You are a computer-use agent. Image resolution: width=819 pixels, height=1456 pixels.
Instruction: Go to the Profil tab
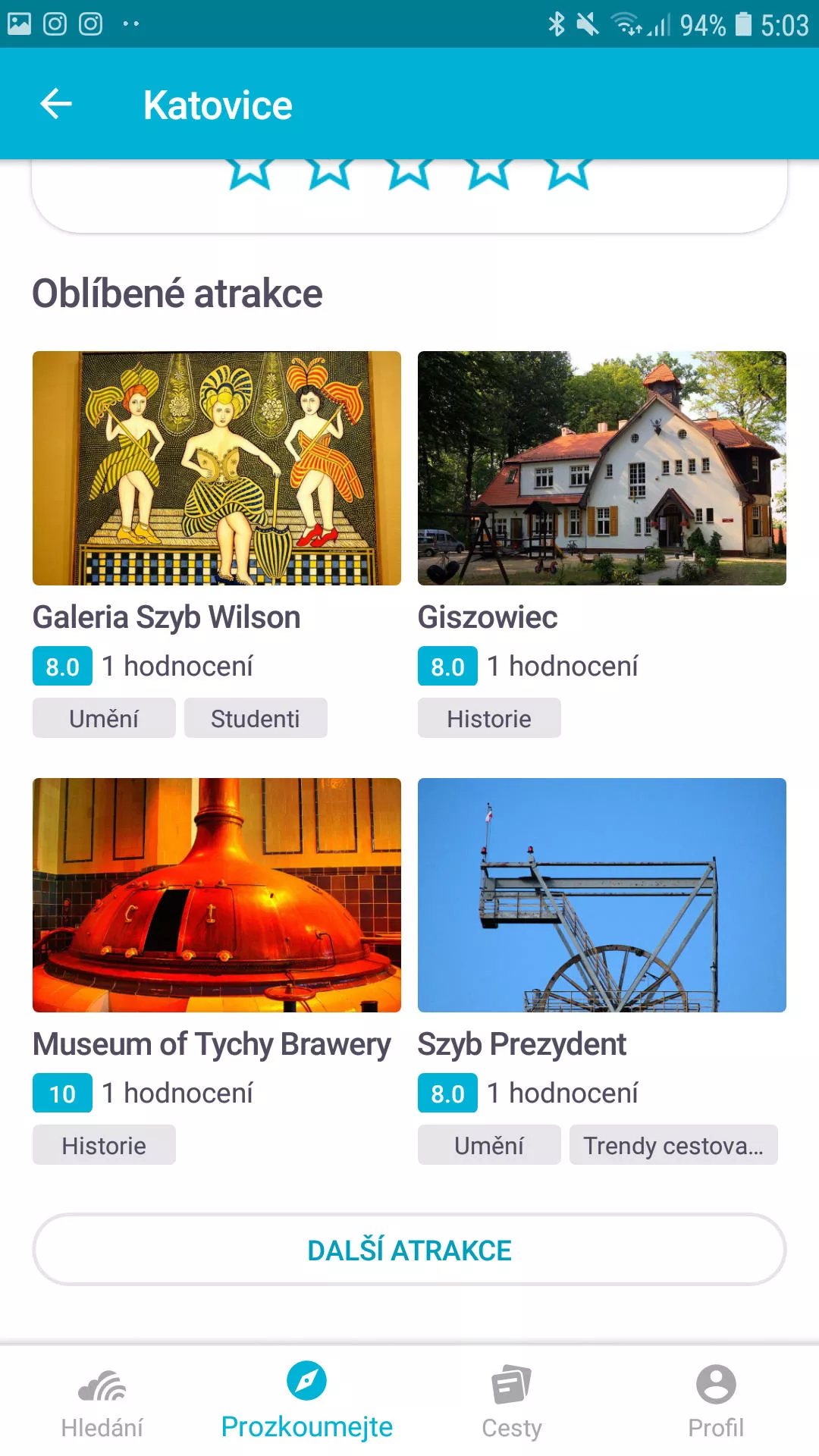tap(716, 1401)
